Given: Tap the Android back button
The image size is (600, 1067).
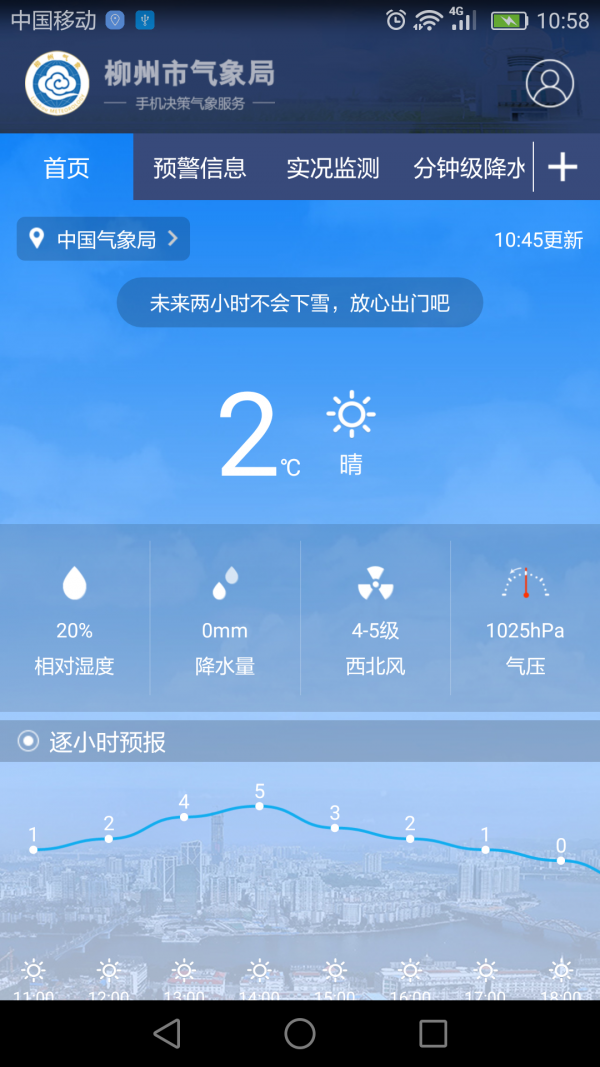Looking at the screenshot, I should click(167, 1033).
